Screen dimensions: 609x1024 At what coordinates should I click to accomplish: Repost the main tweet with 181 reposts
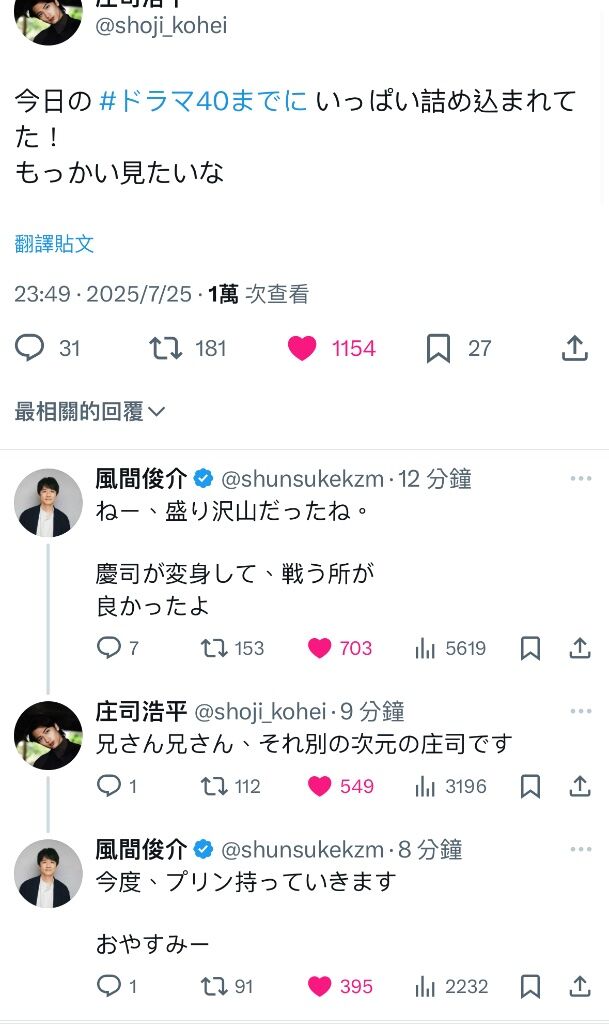tap(166, 348)
